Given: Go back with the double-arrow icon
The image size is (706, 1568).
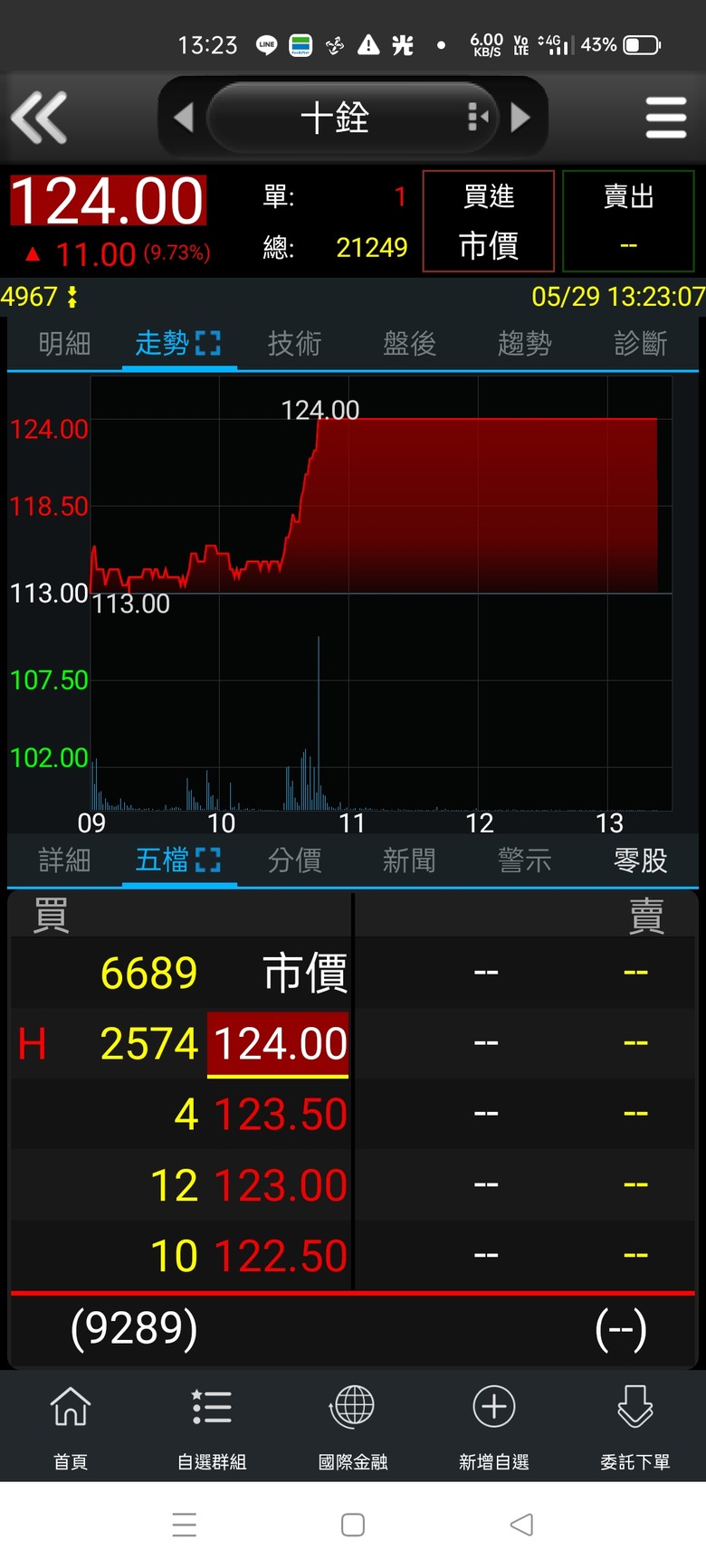Looking at the screenshot, I should coord(39,118).
